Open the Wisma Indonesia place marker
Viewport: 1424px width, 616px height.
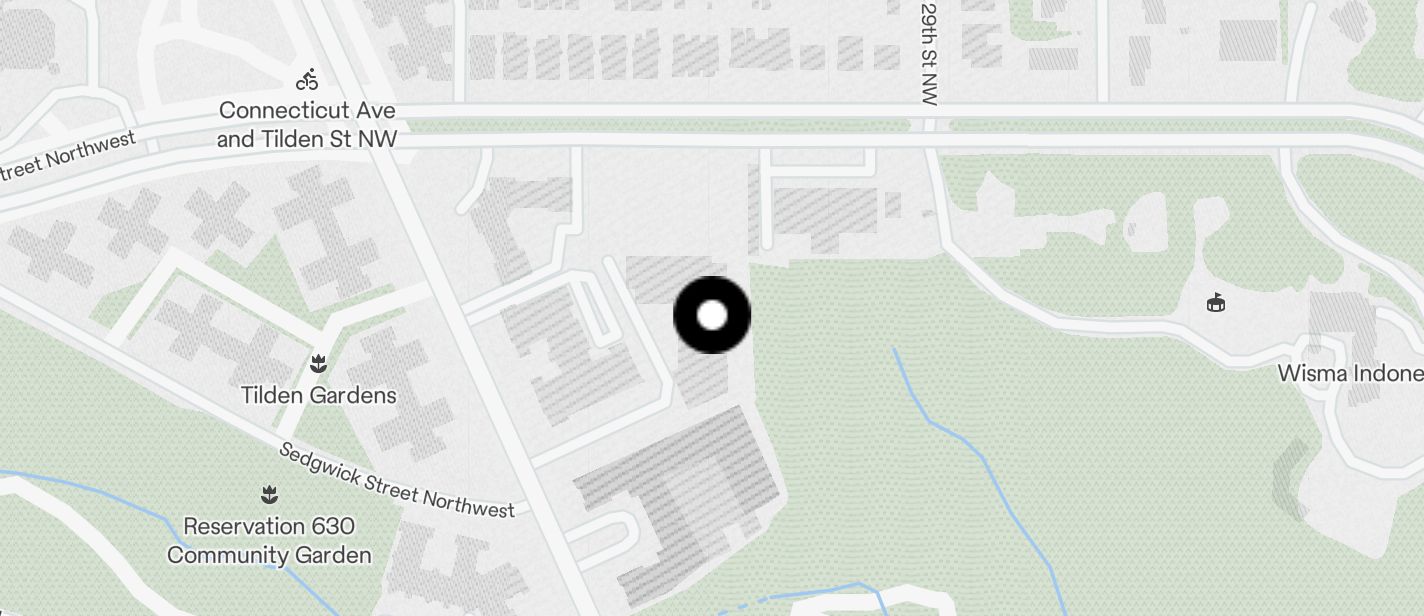pos(1216,302)
